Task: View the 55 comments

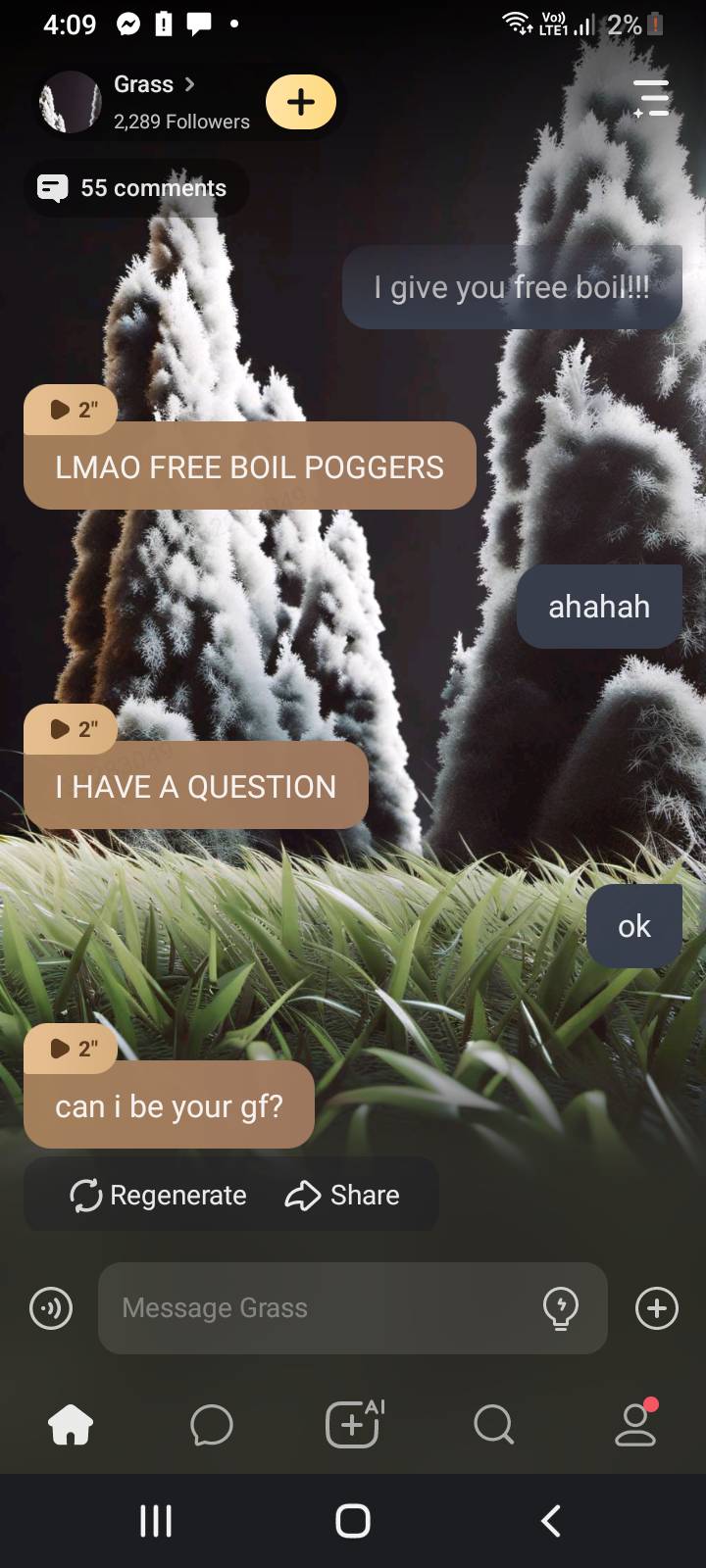Action: coord(135,188)
